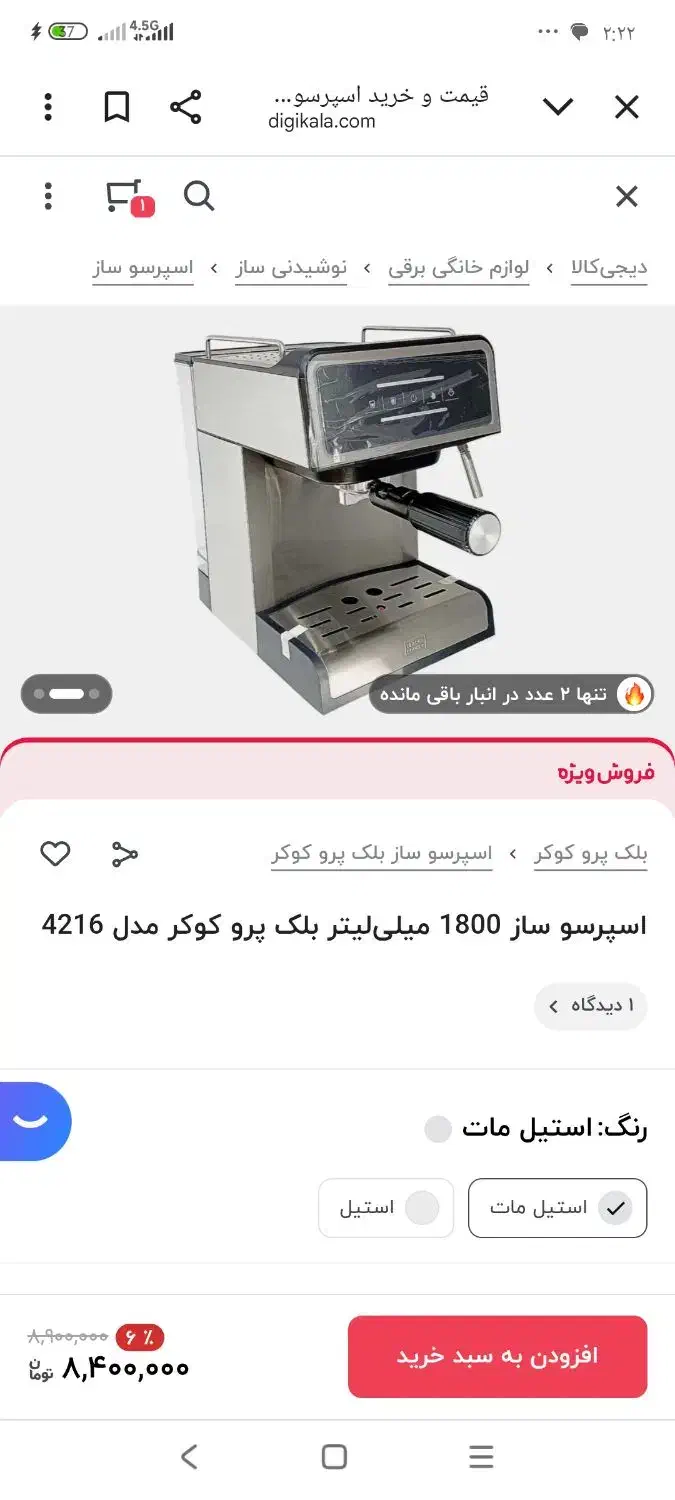
Task: Go to دیجی‌کالا breadcrumb link
Action: pos(609,268)
